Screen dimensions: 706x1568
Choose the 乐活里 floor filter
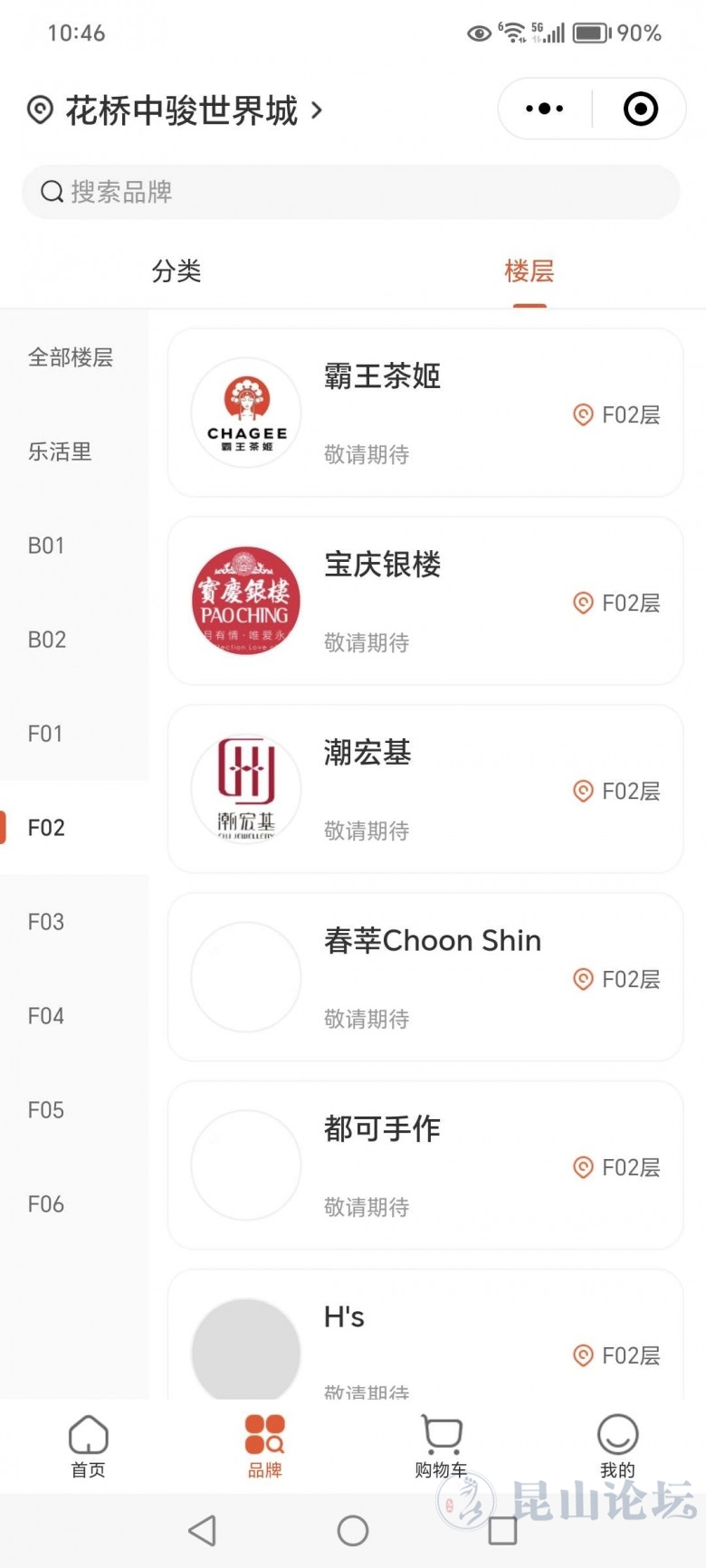coord(60,451)
